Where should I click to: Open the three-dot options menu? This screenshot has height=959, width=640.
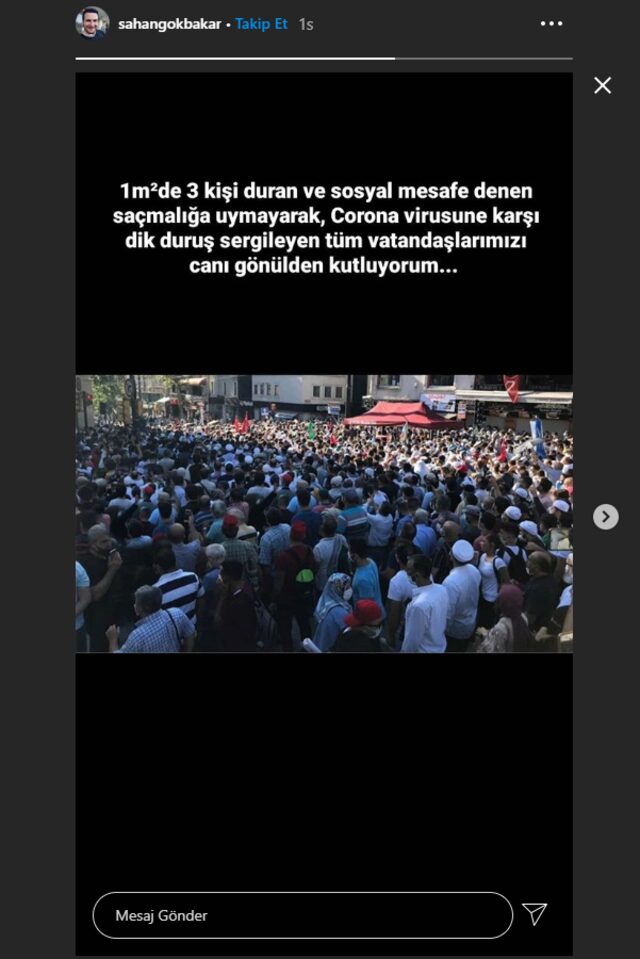(x=551, y=23)
